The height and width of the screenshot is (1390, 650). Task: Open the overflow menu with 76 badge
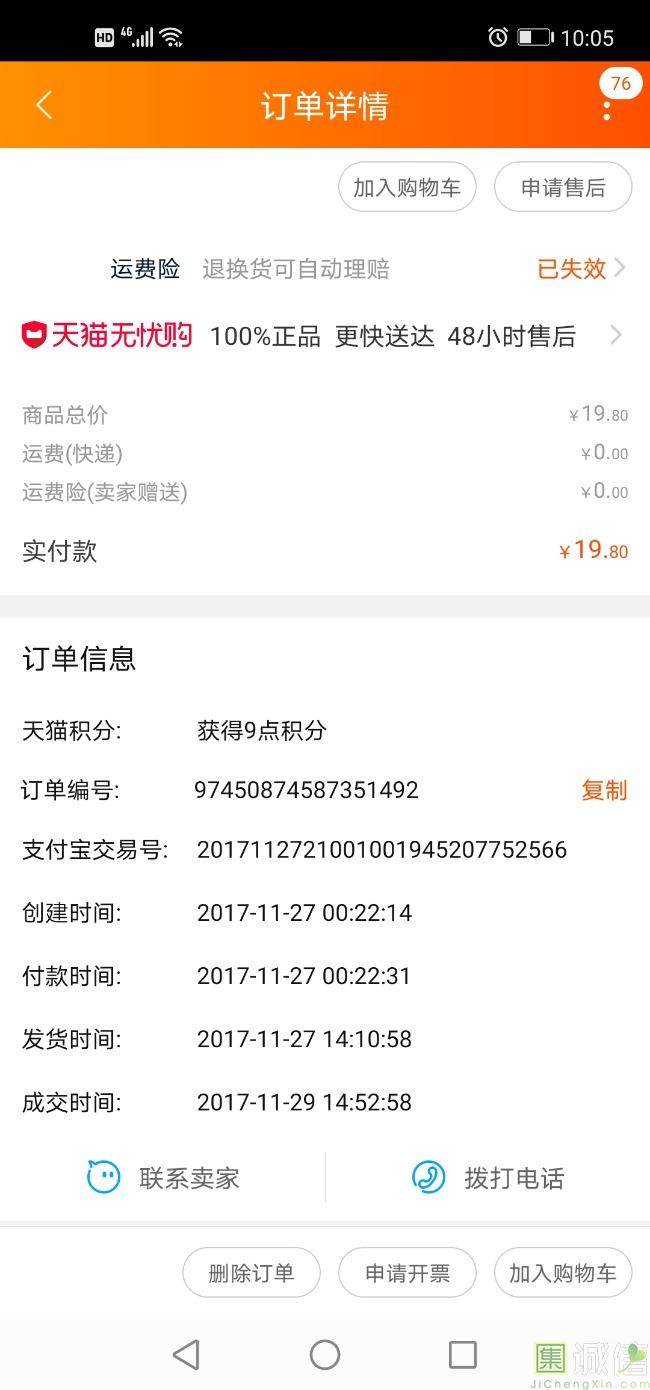pos(607,105)
